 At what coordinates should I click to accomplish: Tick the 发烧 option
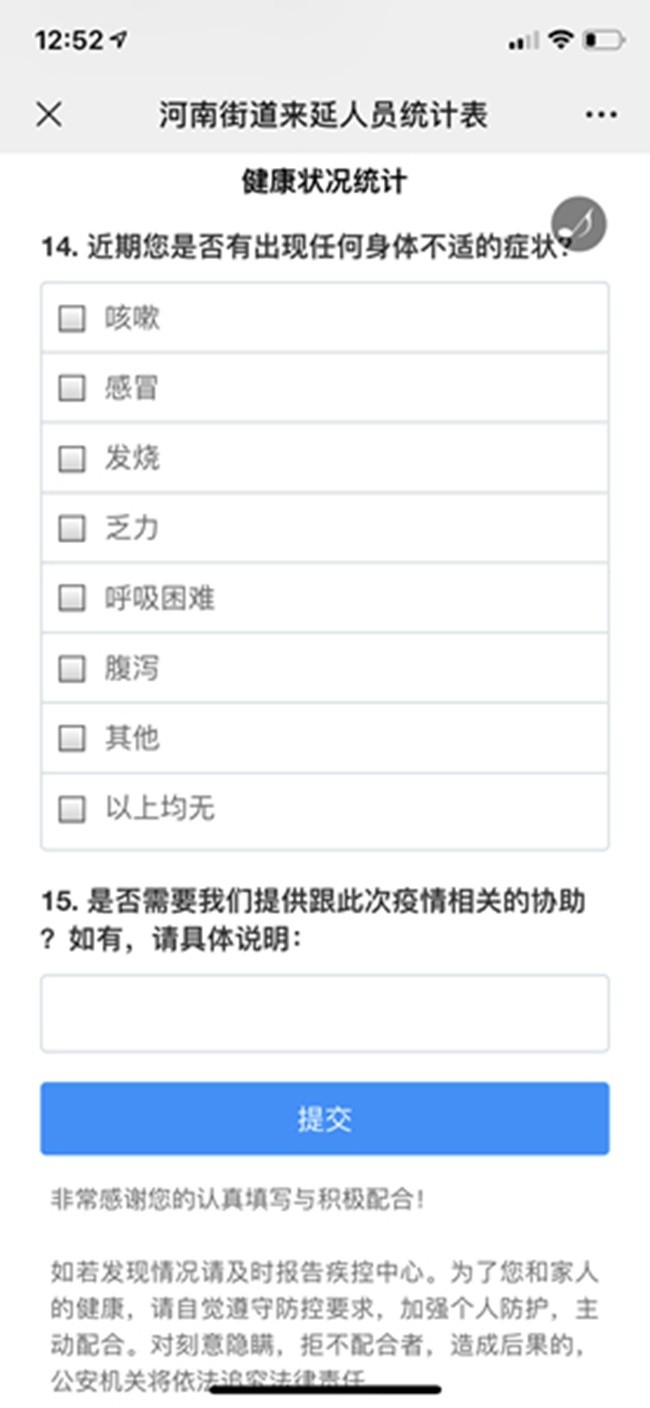click(72, 459)
